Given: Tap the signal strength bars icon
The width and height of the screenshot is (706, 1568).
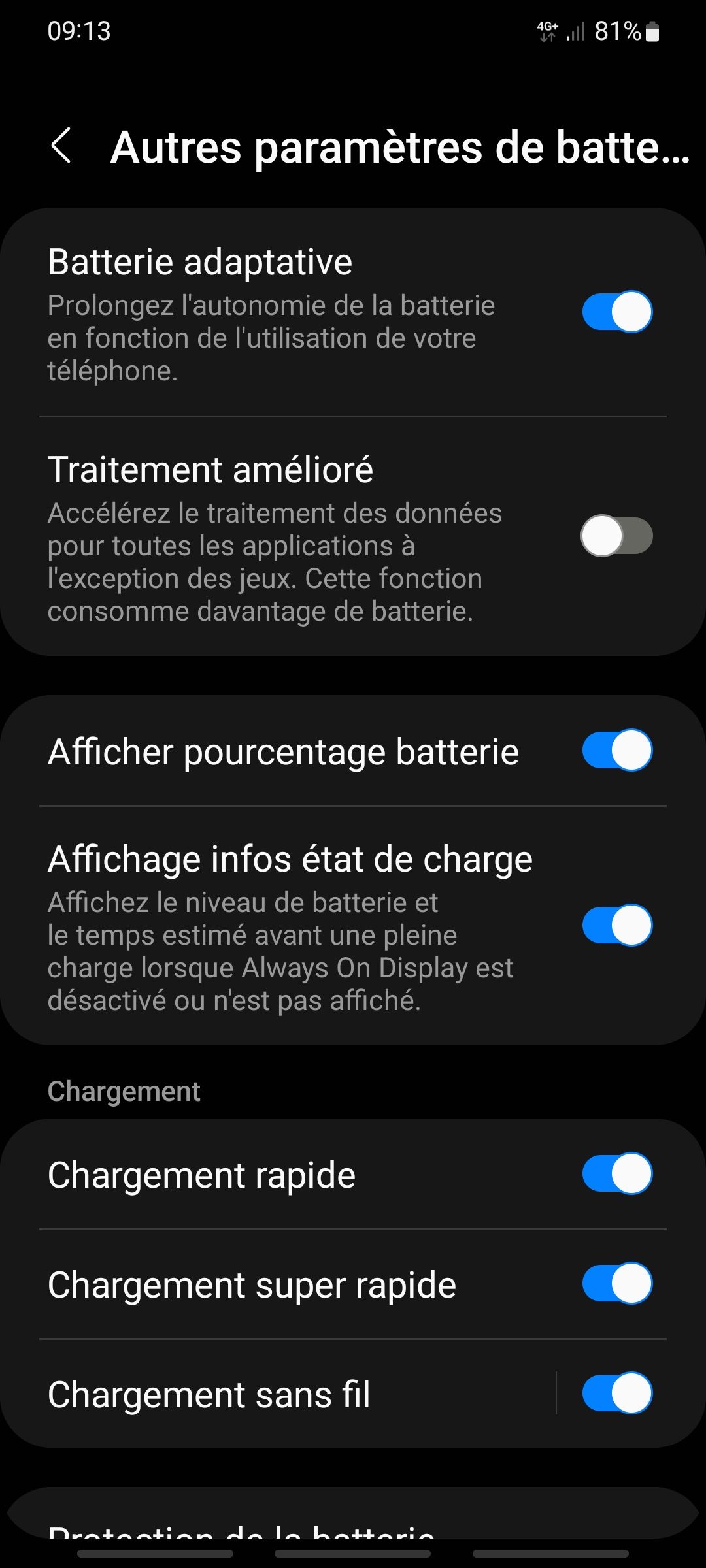Looking at the screenshot, I should pos(575,31).
